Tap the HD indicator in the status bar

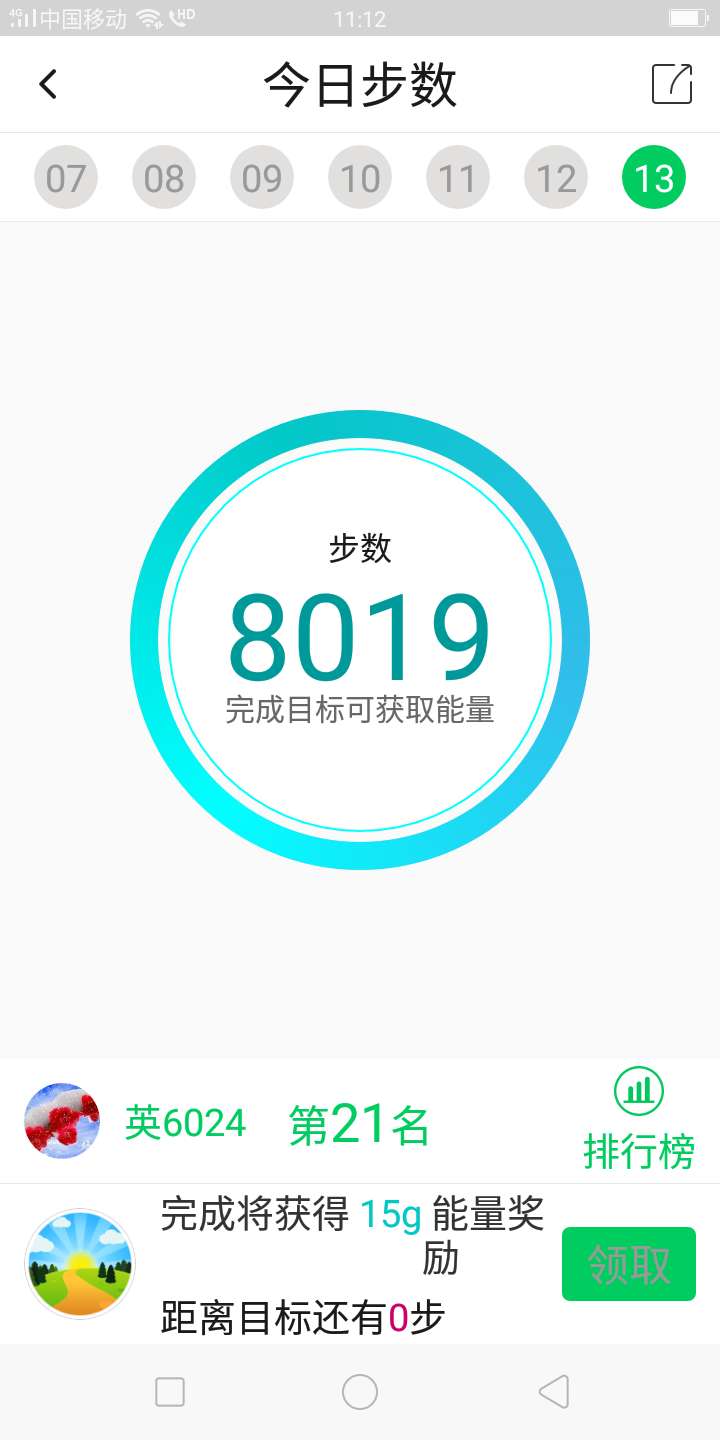tap(184, 16)
